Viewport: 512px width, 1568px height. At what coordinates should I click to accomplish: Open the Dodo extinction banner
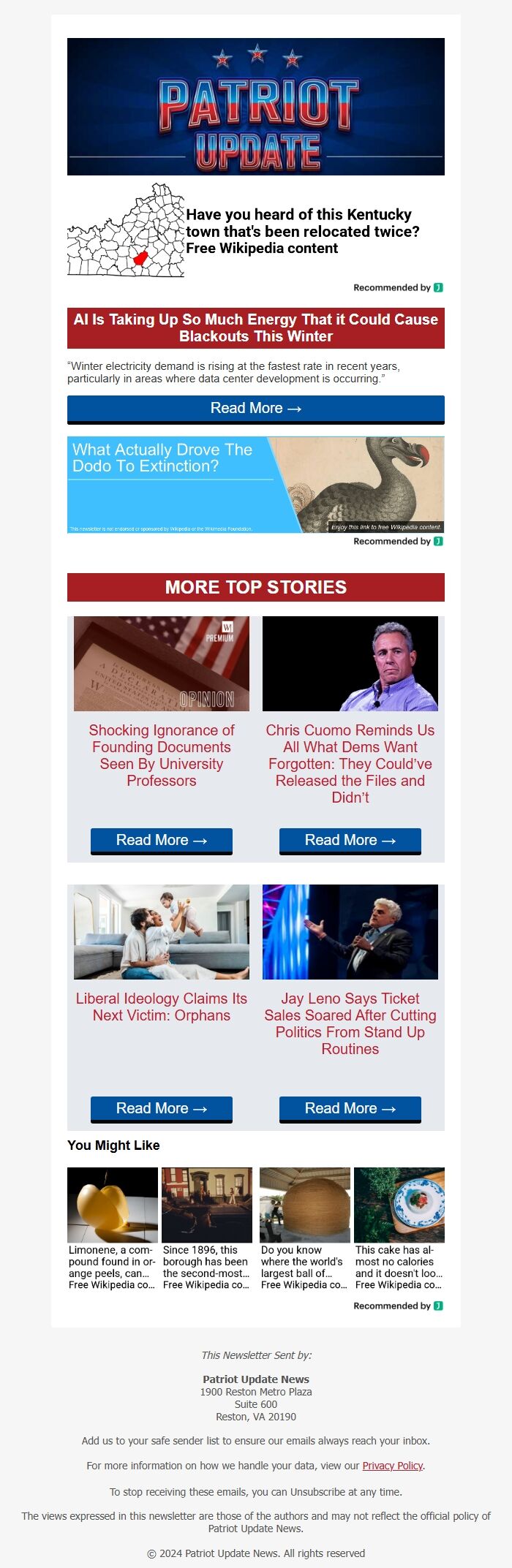[x=255, y=485]
